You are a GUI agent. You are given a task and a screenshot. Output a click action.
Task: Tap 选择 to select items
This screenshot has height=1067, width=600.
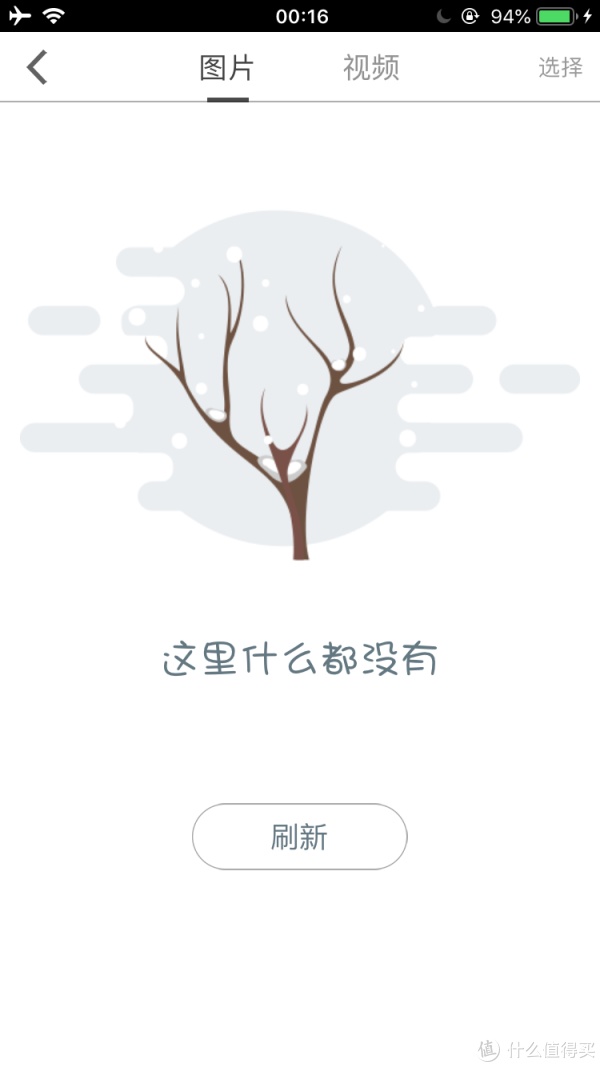(560, 68)
